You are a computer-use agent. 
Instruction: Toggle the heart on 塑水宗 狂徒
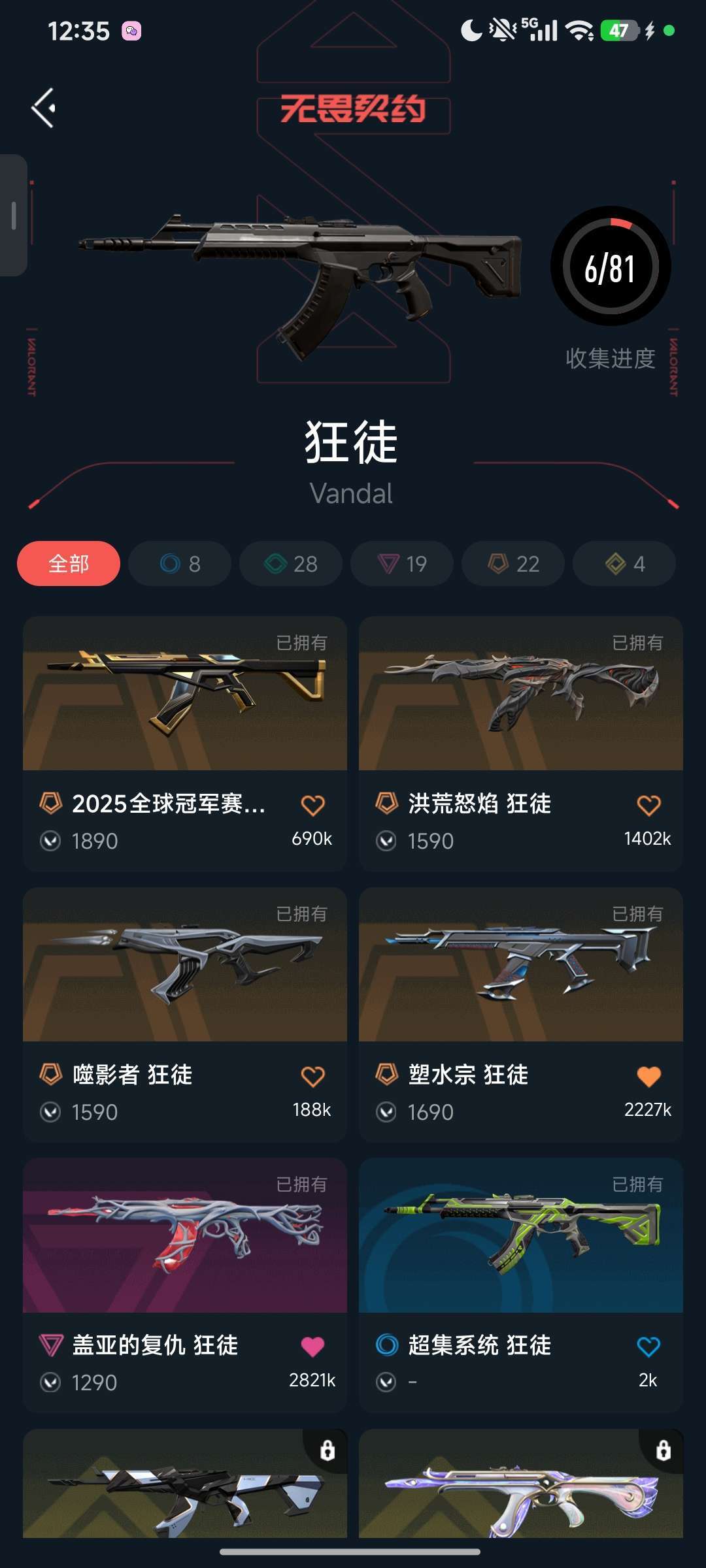[650, 1075]
